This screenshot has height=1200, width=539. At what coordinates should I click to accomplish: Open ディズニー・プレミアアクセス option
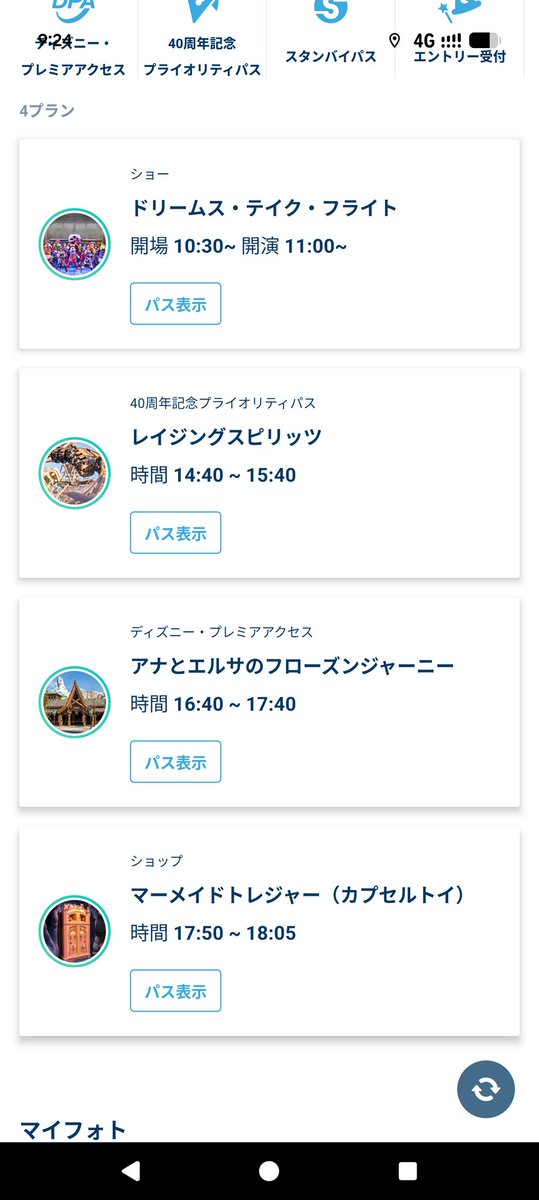(73, 41)
